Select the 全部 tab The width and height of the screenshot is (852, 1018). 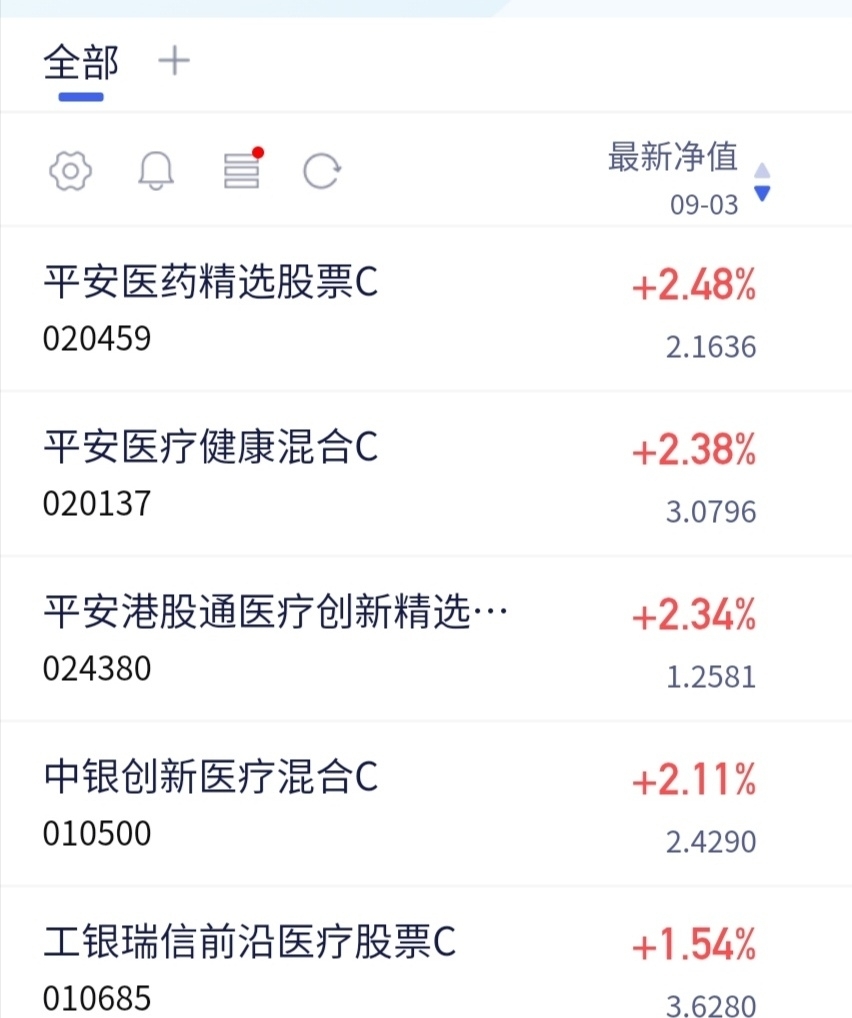pyautogui.click(x=81, y=64)
